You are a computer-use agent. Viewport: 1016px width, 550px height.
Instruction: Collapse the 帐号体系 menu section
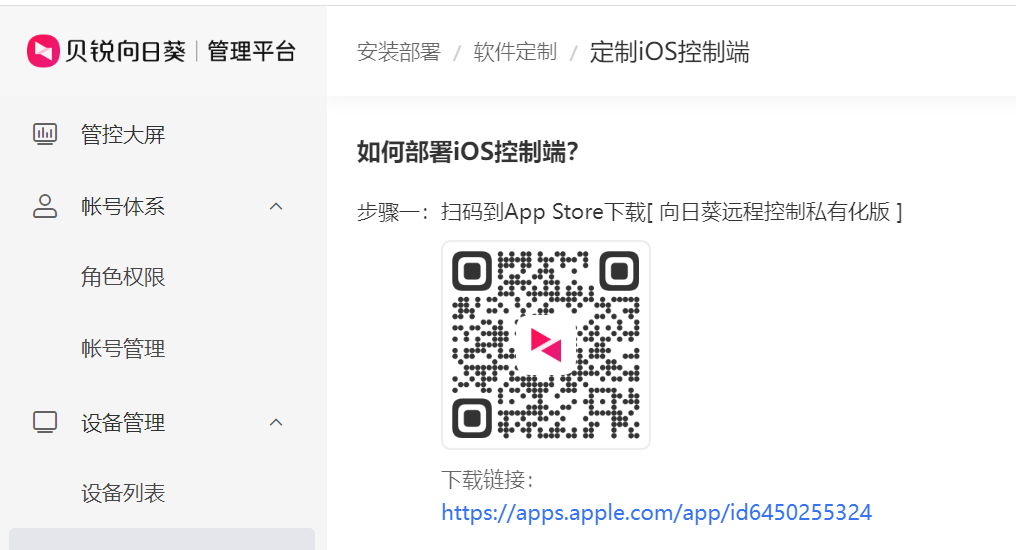pyautogui.click(x=277, y=207)
